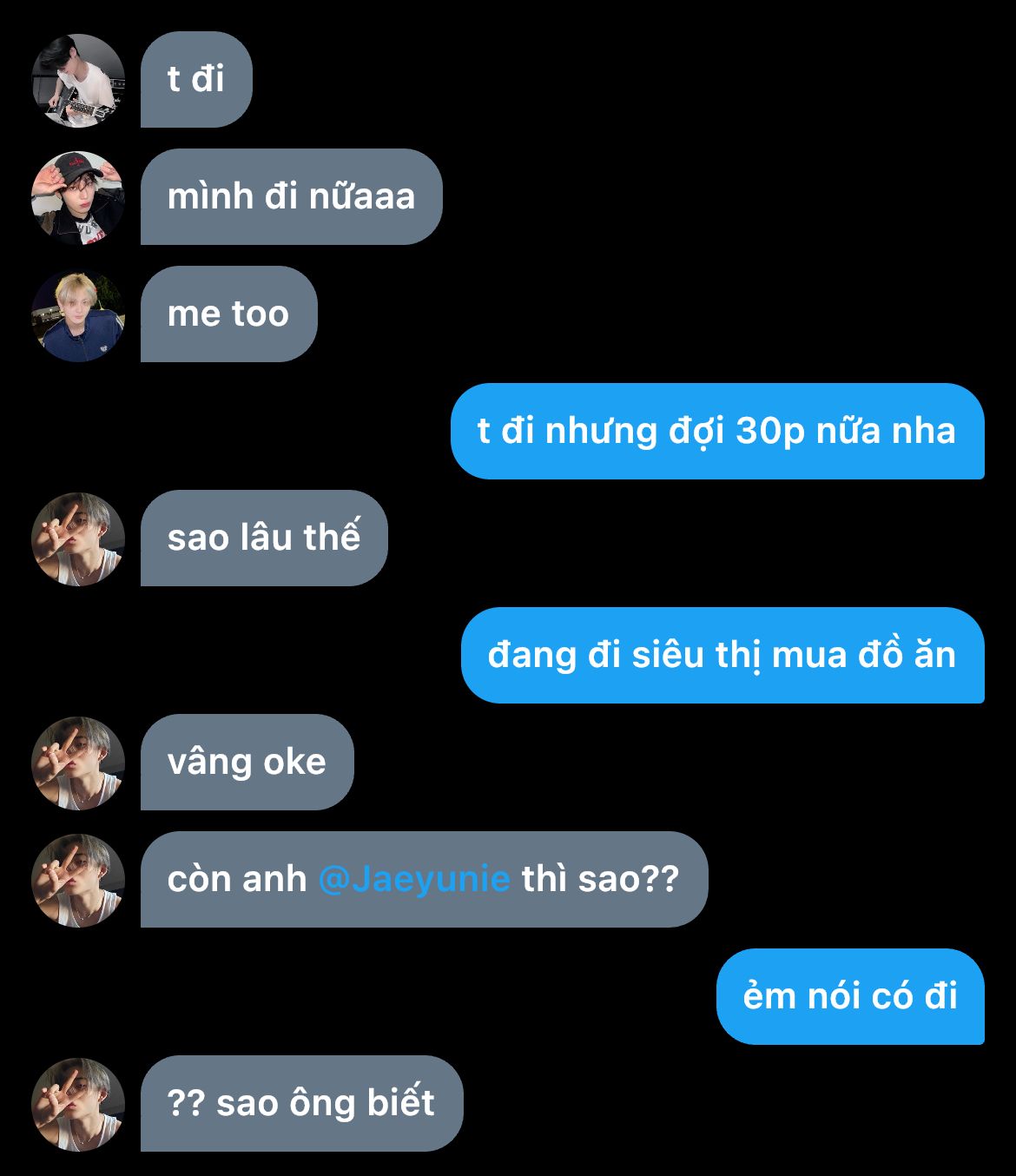Tap the avatar next to "?? sao ông biết"
The height and width of the screenshot is (1176, 1016).
[x=78, y=1104]
